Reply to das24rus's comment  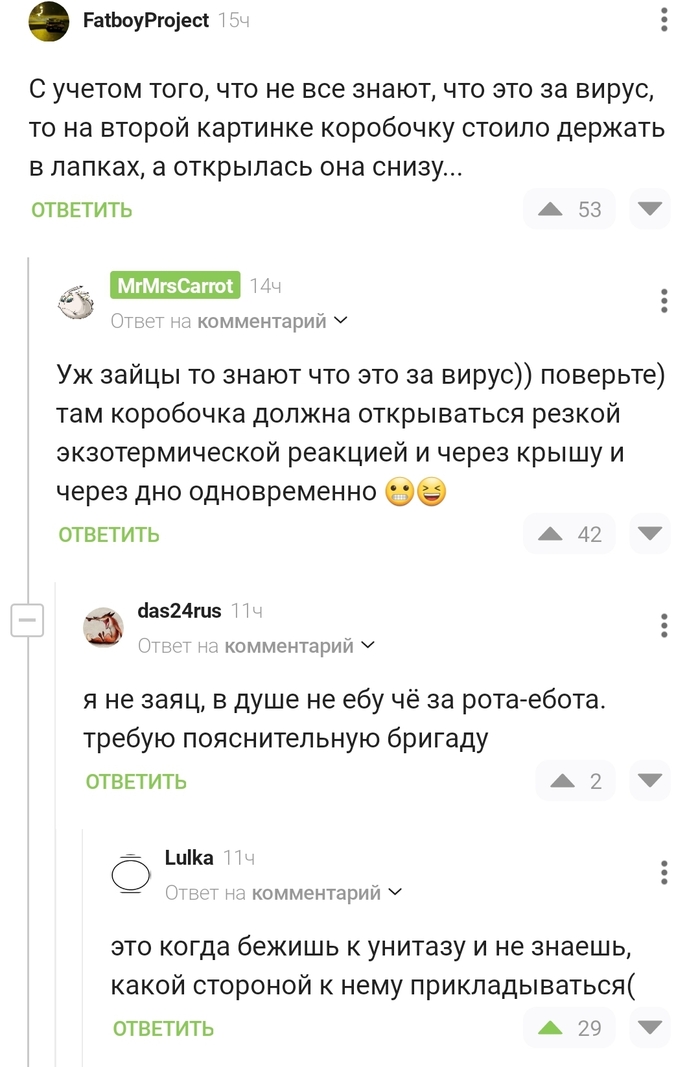pyautogui.click(x=136, y=782)
